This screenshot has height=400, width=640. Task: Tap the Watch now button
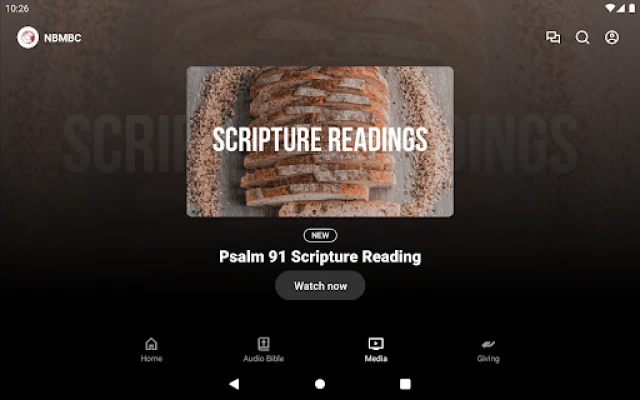(320, 286)
